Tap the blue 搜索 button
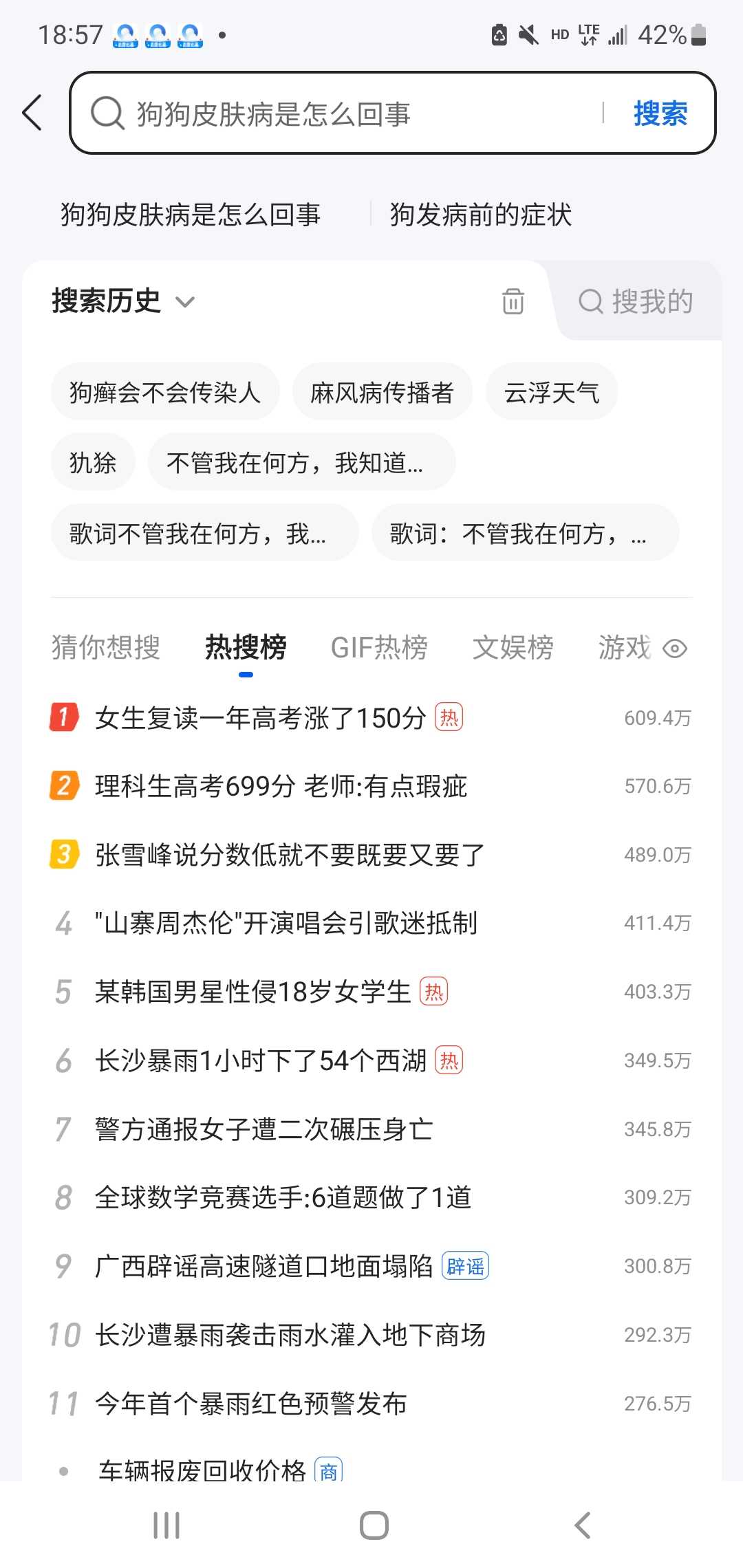 (x=660, y=113)
